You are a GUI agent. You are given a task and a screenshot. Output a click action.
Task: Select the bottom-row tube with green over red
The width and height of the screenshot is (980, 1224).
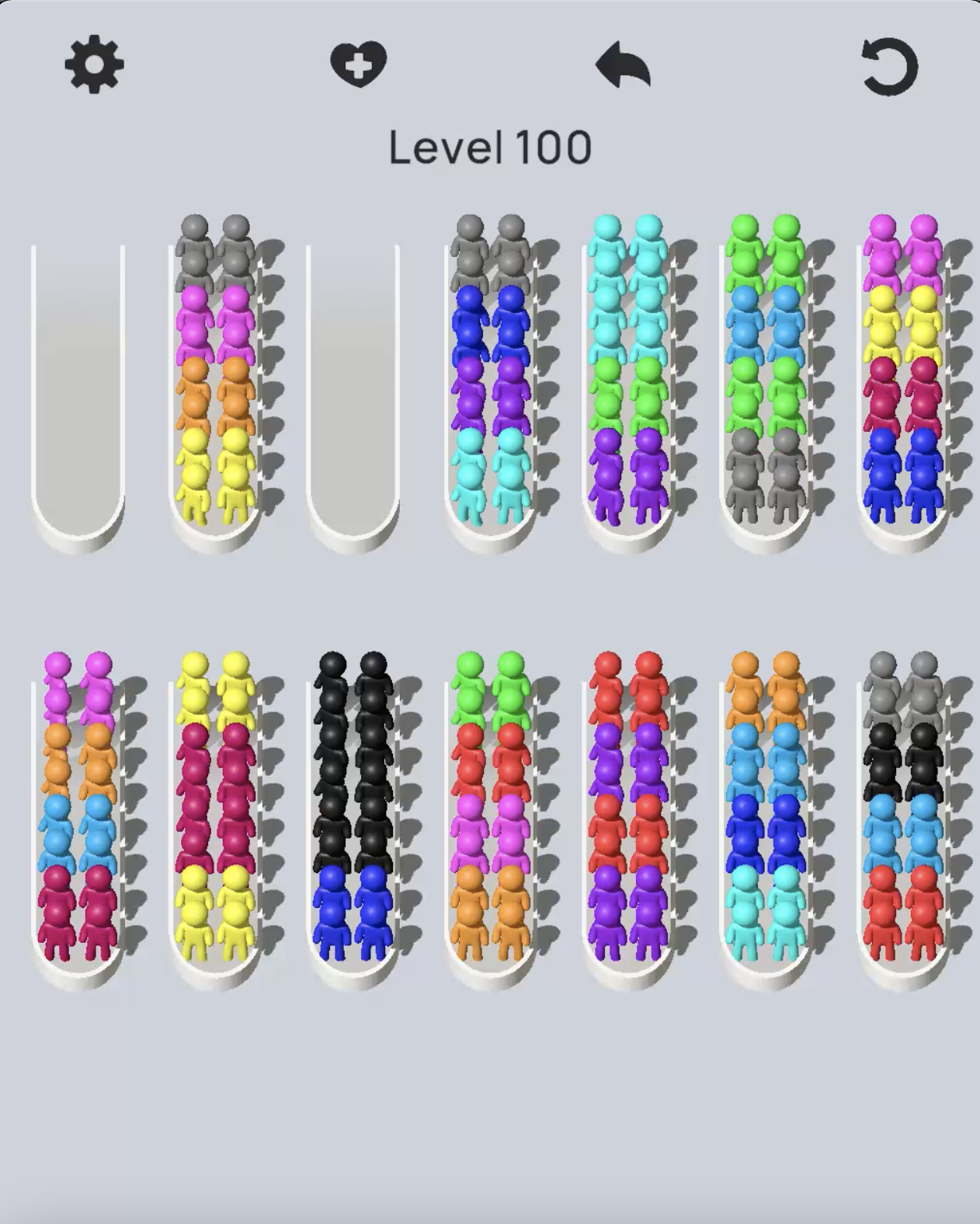click(x=491, y=815)
